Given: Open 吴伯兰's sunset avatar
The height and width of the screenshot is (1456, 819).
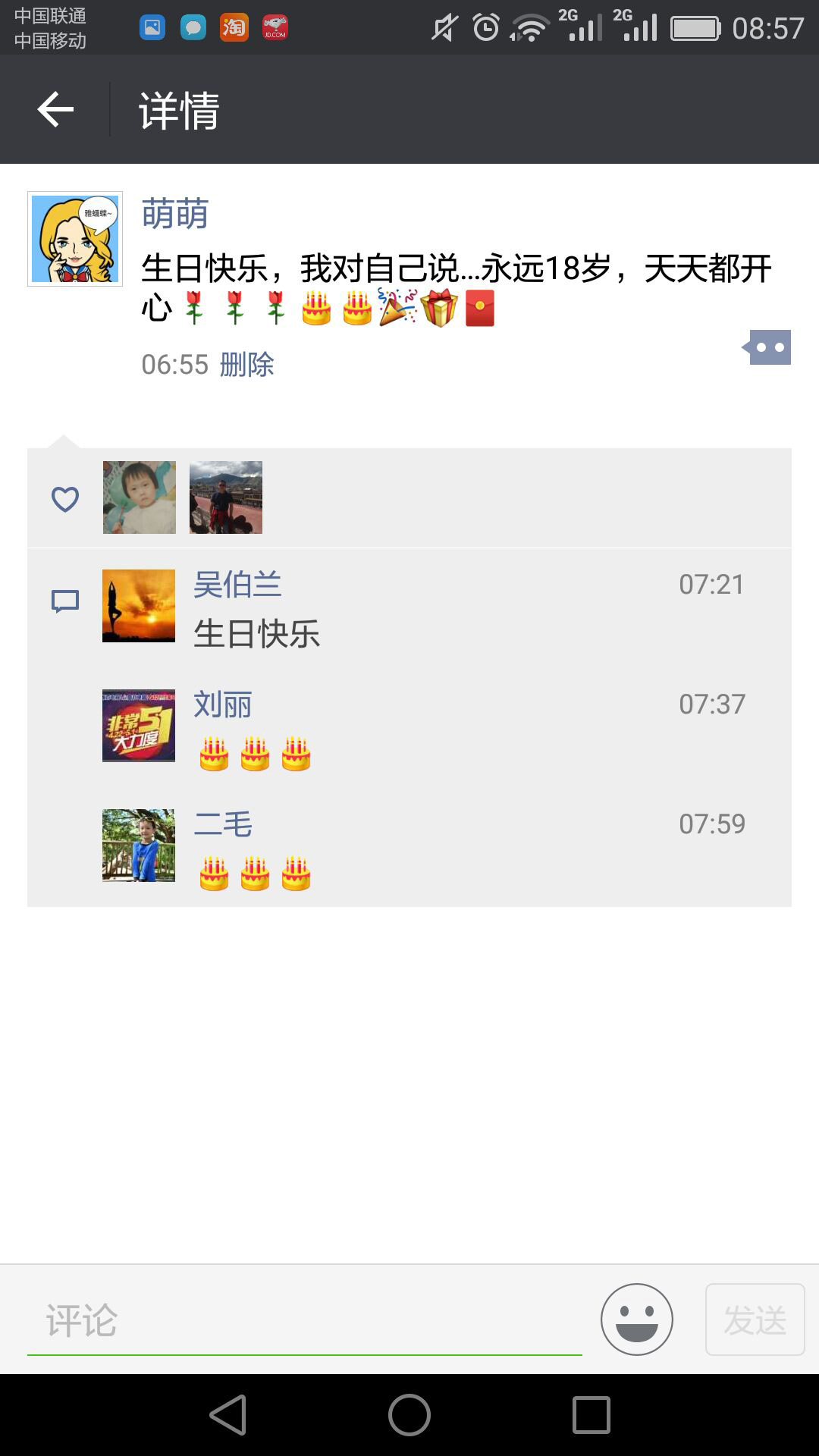Looking at the screenshot, I should click(x=139, y=606).
